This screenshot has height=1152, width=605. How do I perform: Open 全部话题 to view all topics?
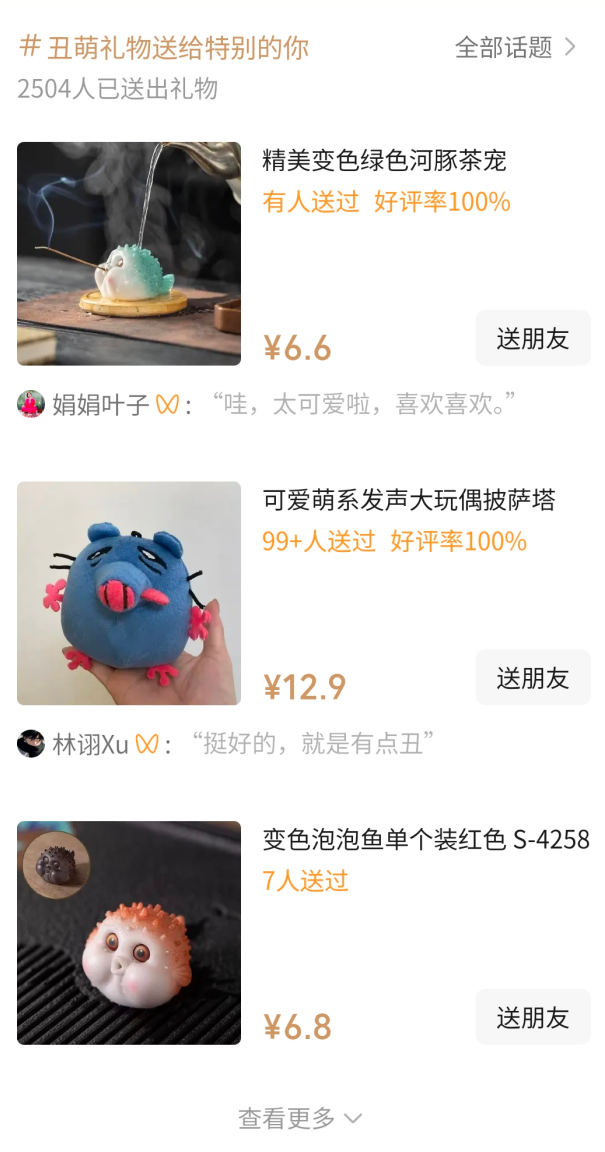(515, 47)
